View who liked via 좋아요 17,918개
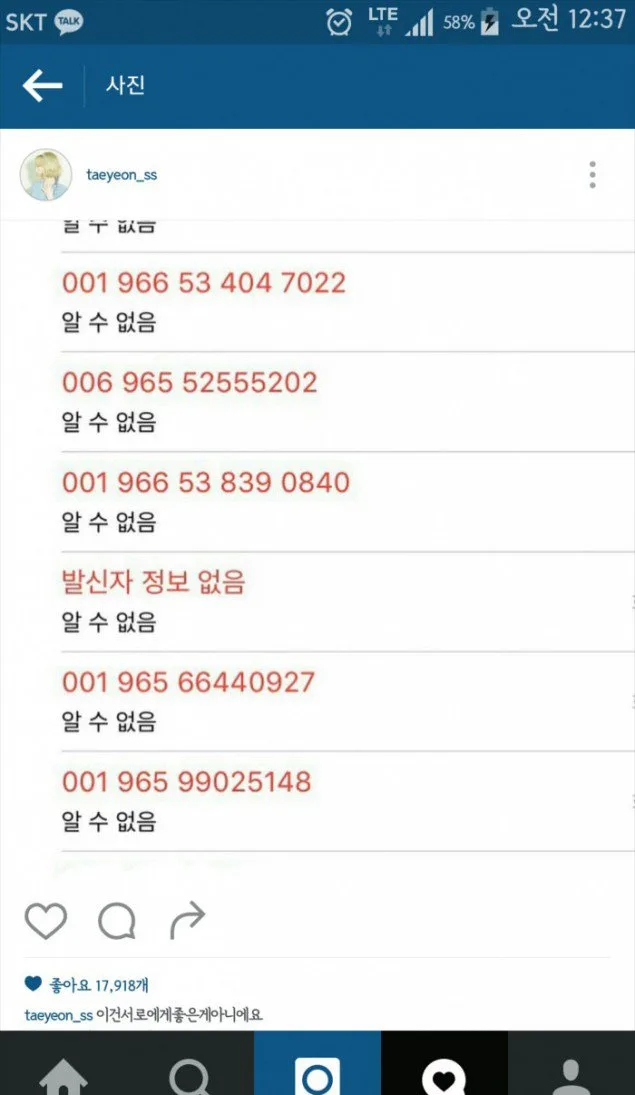This screenshot has height=1095, width=635. pos(98,985)
